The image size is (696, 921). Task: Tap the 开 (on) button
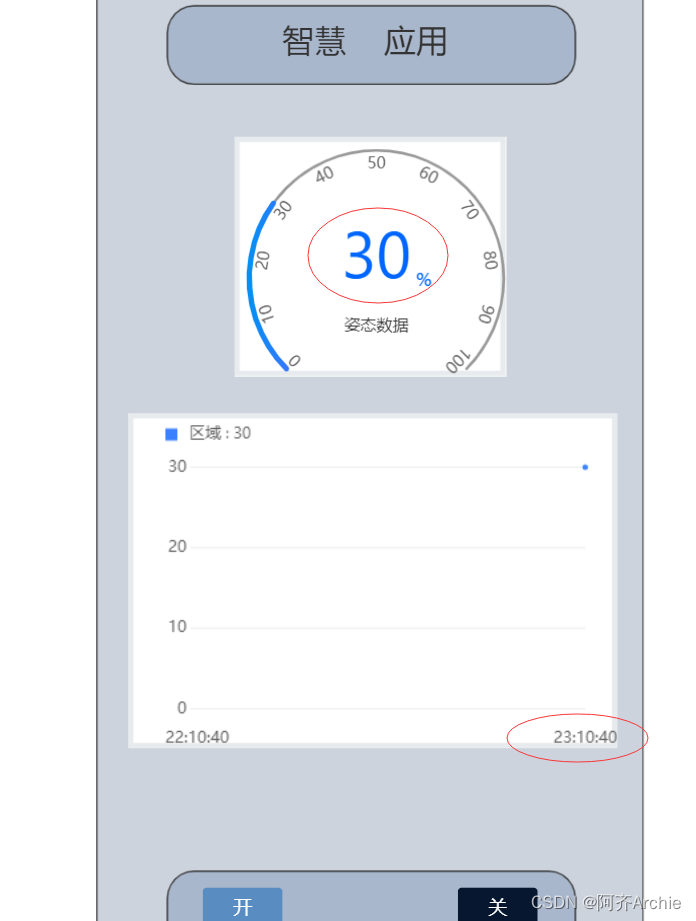pyautogui.click(x=242, y=905)
